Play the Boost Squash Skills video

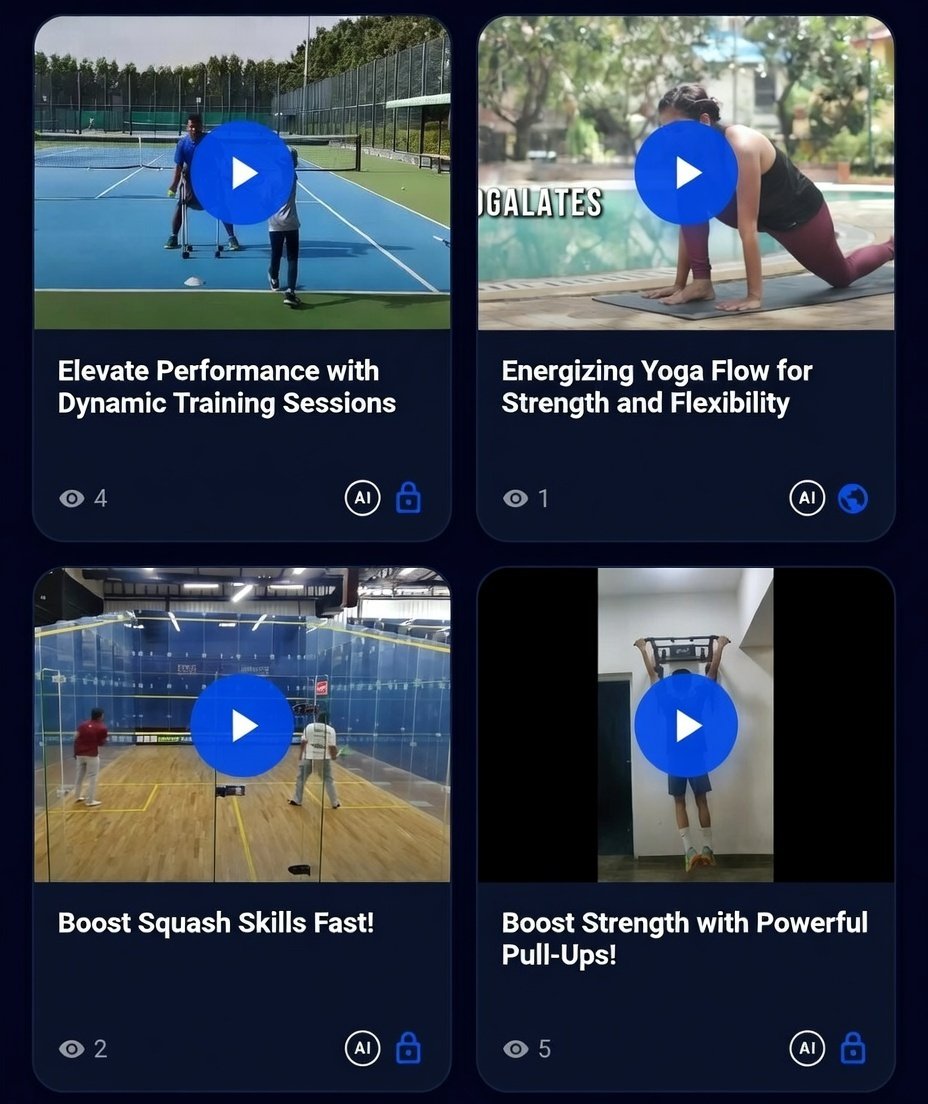pyautogui.click(x=242, y=725)
